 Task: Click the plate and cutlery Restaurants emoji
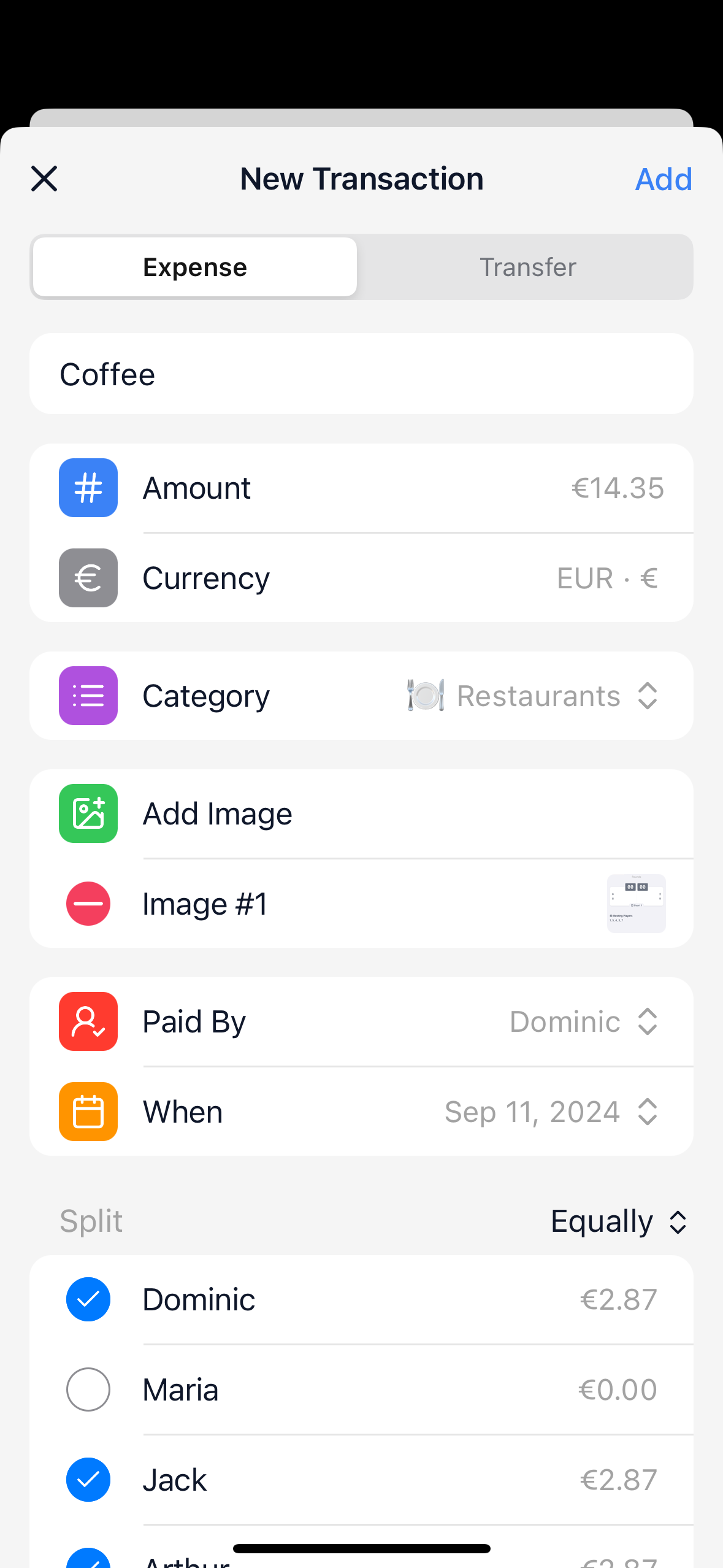pos(424,695)
